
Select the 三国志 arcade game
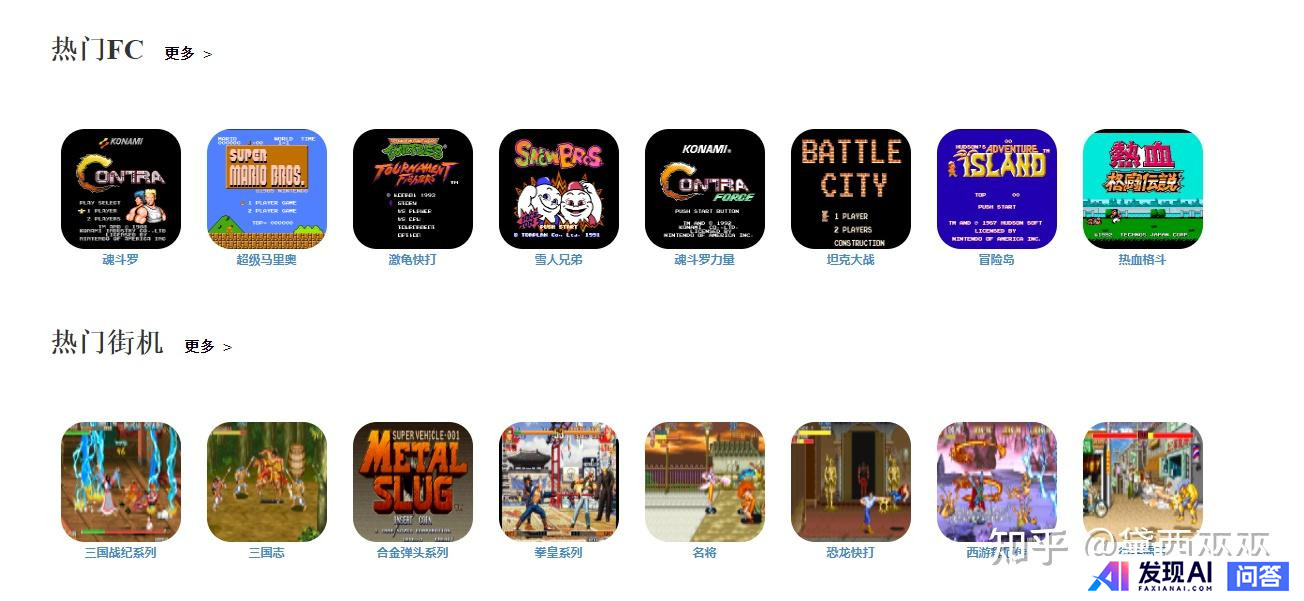pyautogui.click(x=267, y=482)
